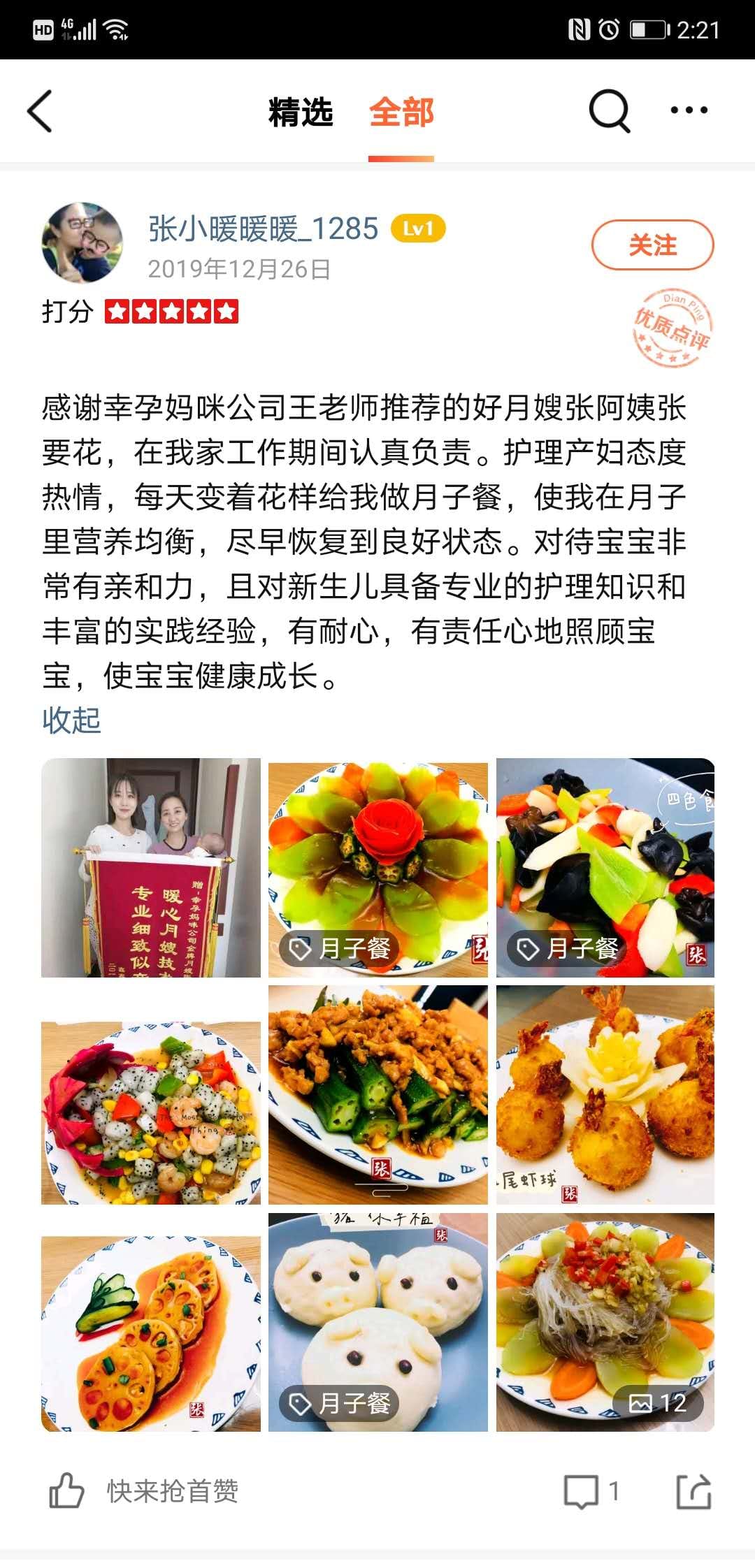Like this review with the thumbs-up
This screenshot has height=1568, width=755.
point(66,1491)
